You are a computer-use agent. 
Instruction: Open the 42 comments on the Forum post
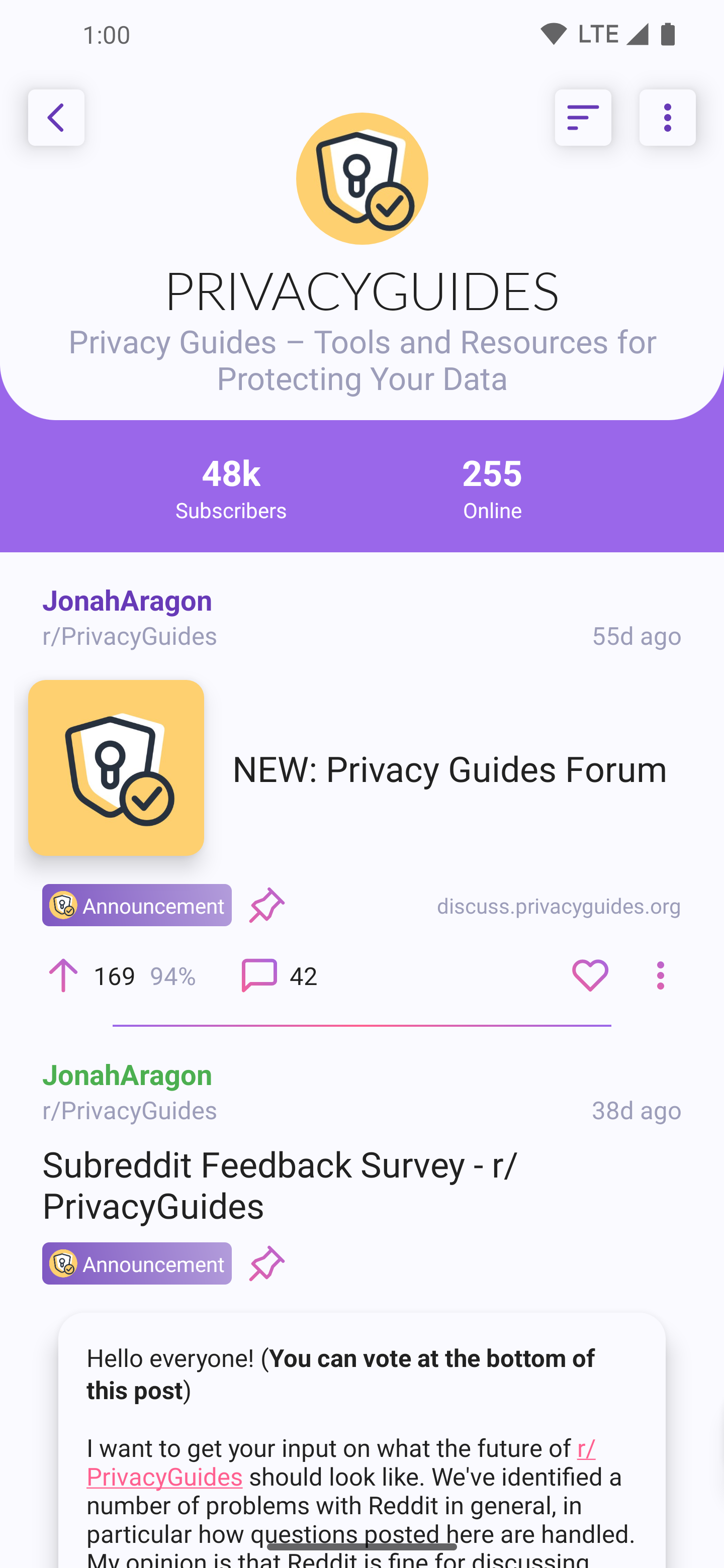tap(279, 975)
